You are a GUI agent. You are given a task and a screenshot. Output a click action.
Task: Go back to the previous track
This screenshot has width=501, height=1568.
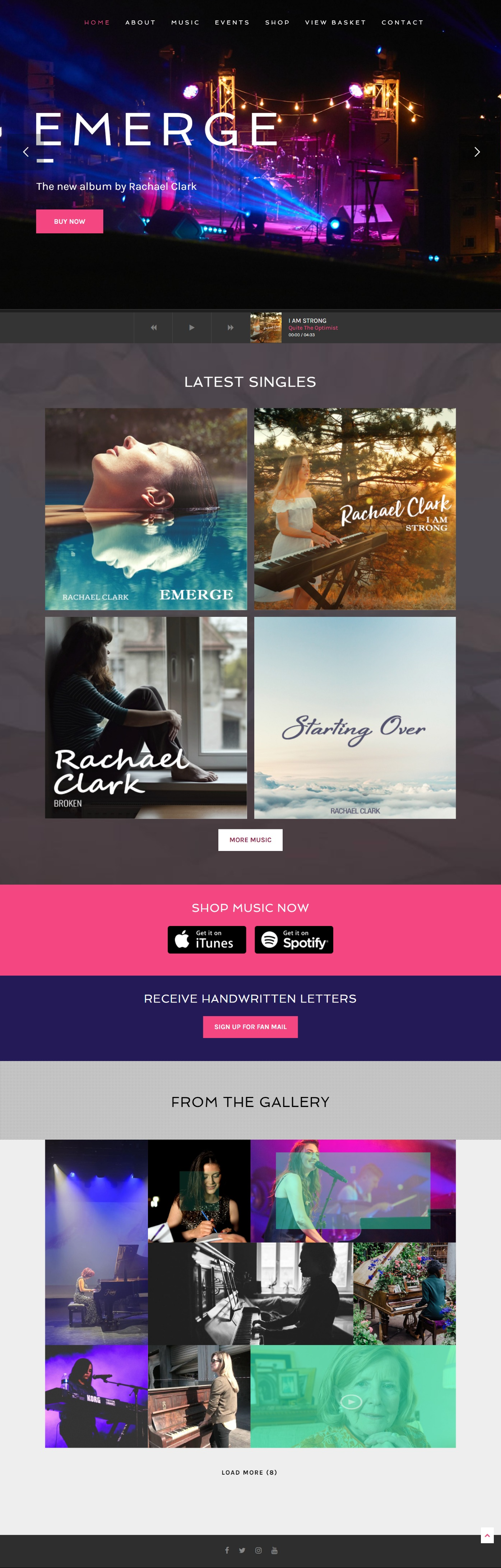(153, 327)
